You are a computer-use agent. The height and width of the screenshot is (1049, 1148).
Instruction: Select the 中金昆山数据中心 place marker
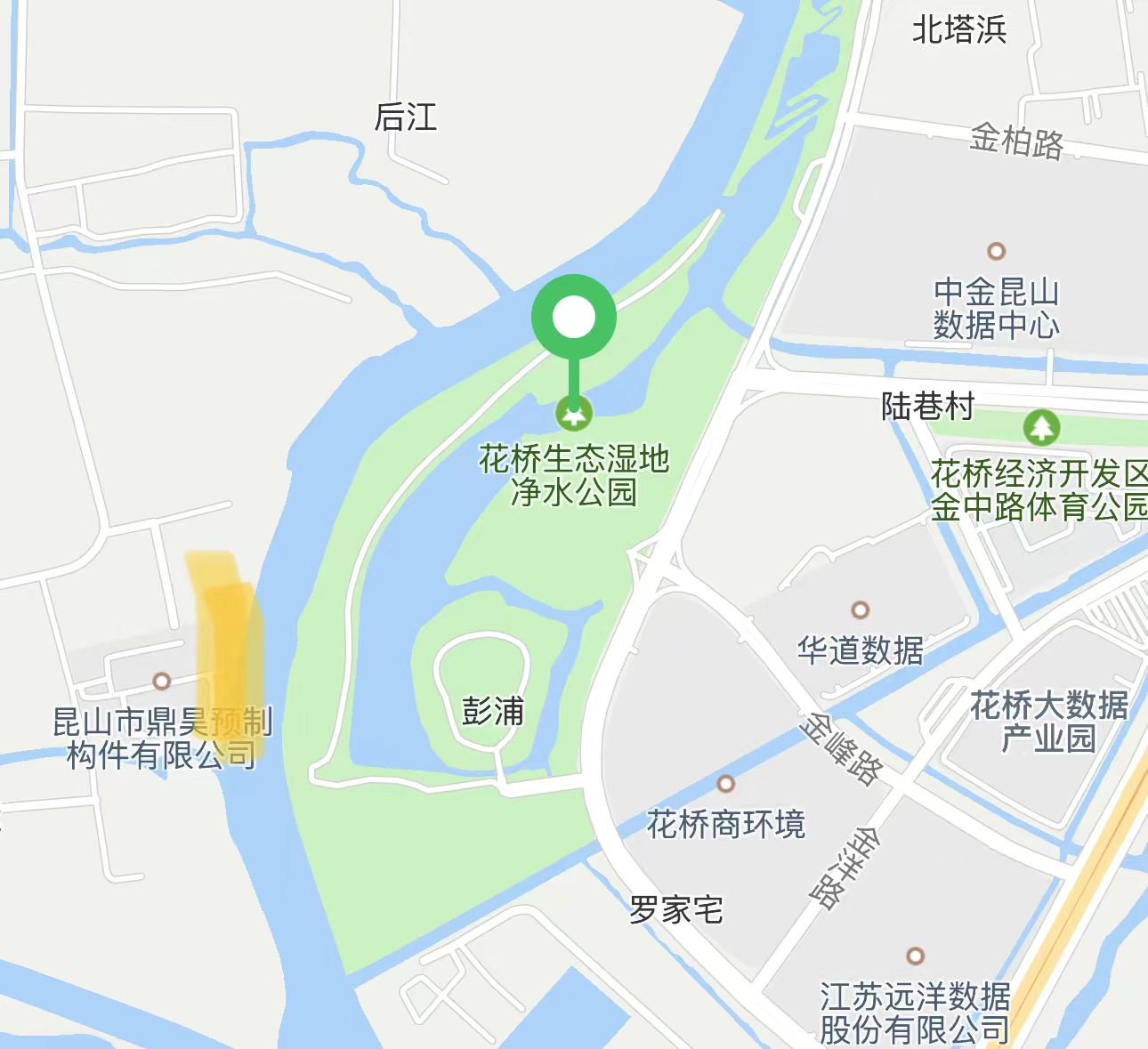(x=997, y=252)
